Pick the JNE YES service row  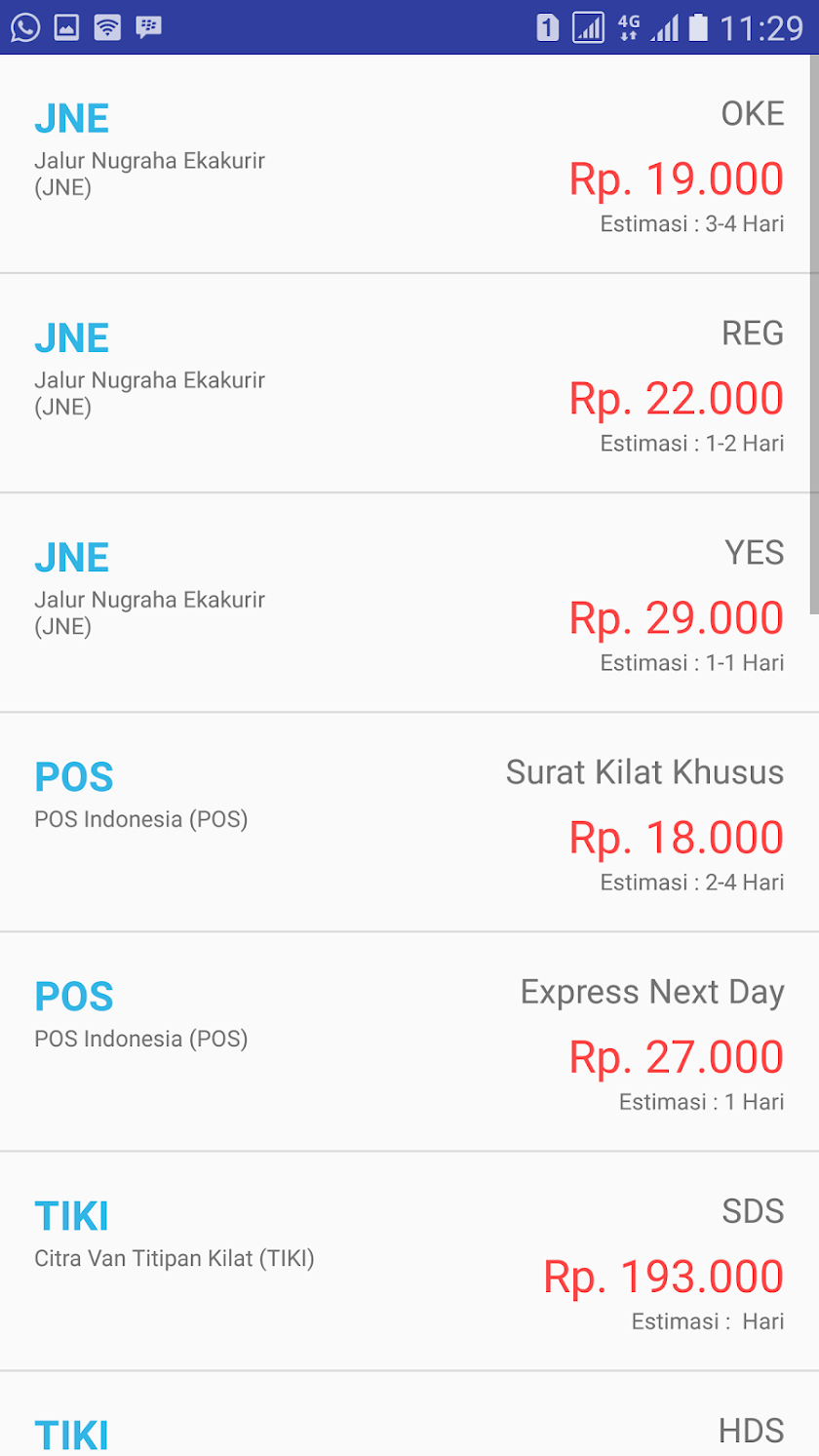409,603
